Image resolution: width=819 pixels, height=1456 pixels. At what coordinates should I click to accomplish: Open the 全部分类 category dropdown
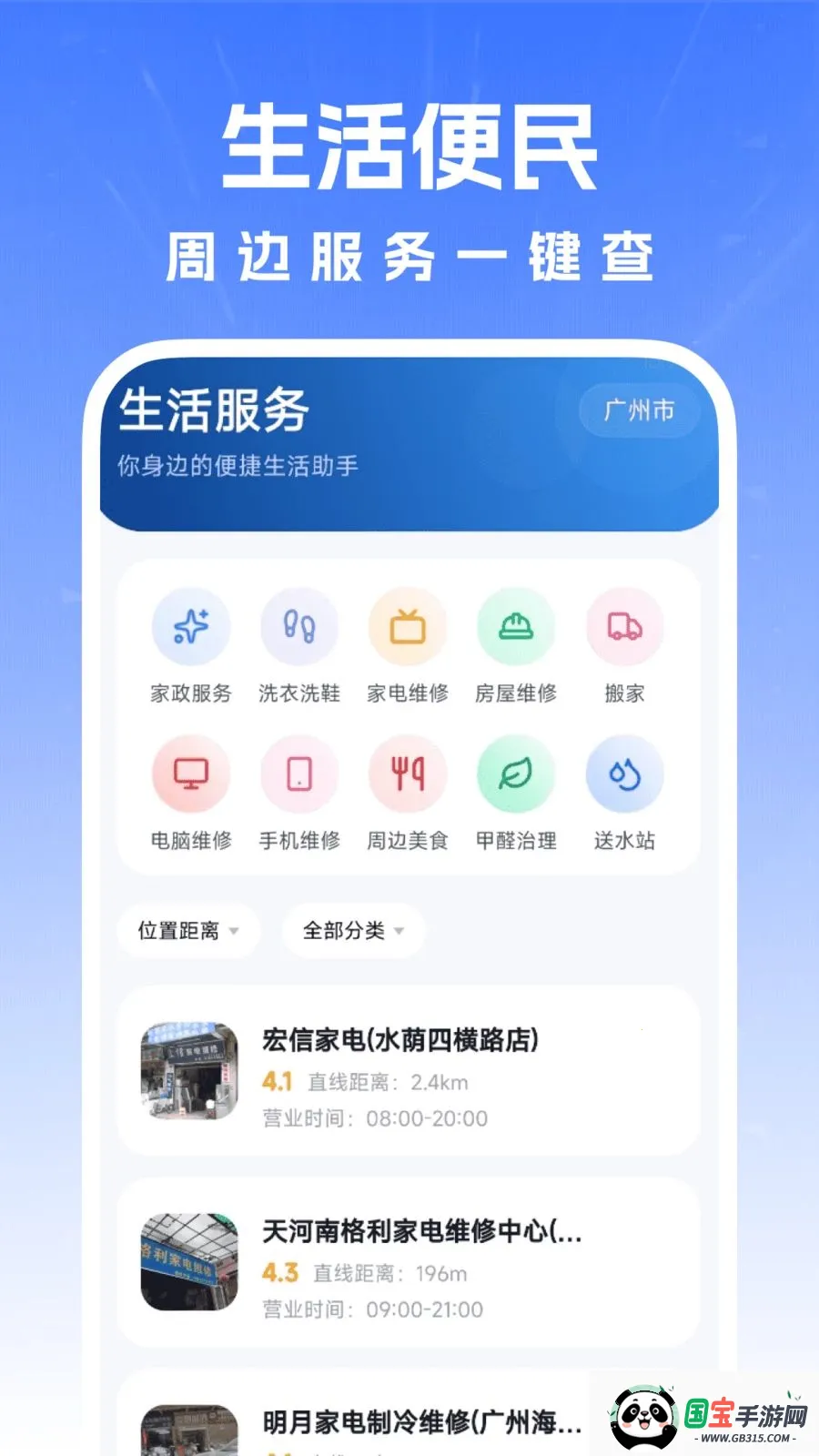click(x=353, y=930)
